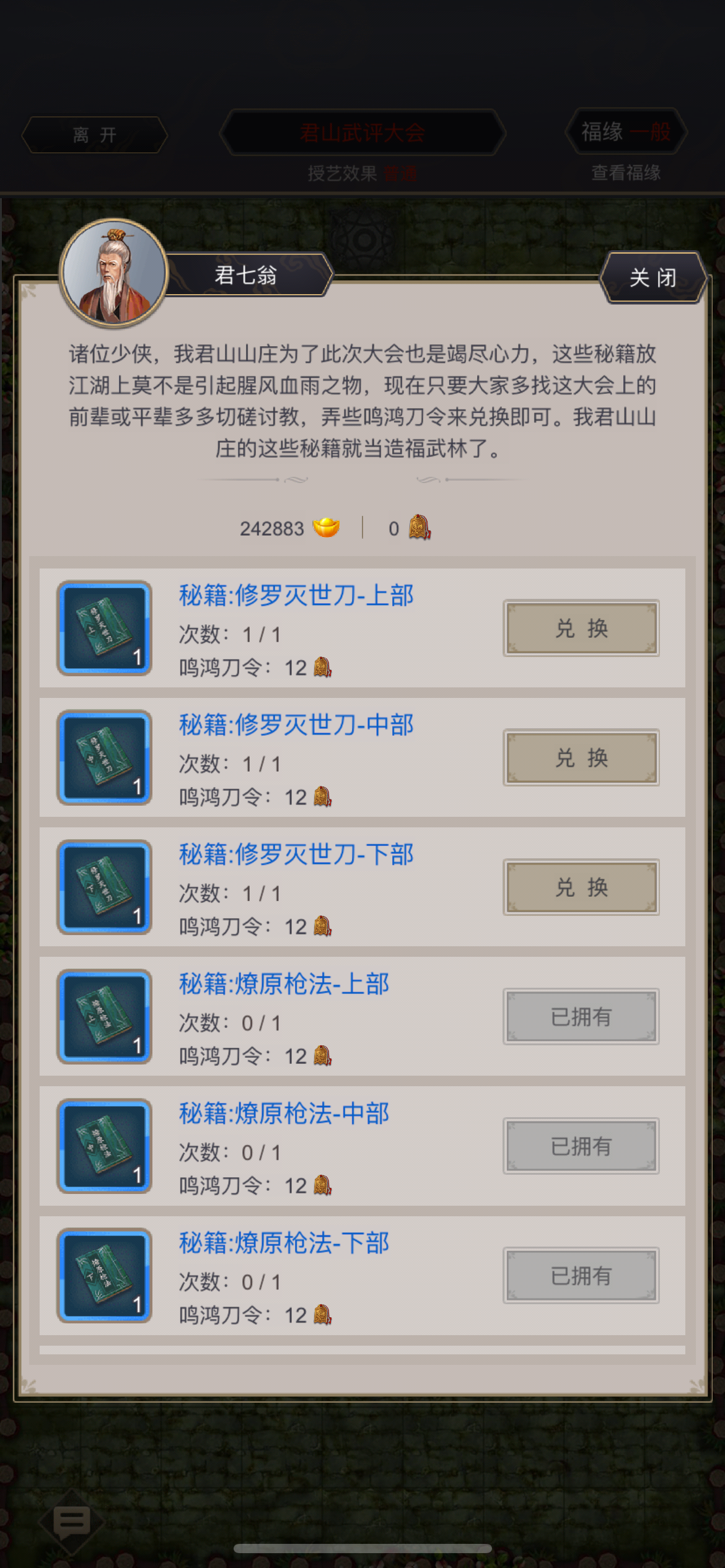Click the gold ingot currency icon
The image size is (725, 1568).
point(325,527)
